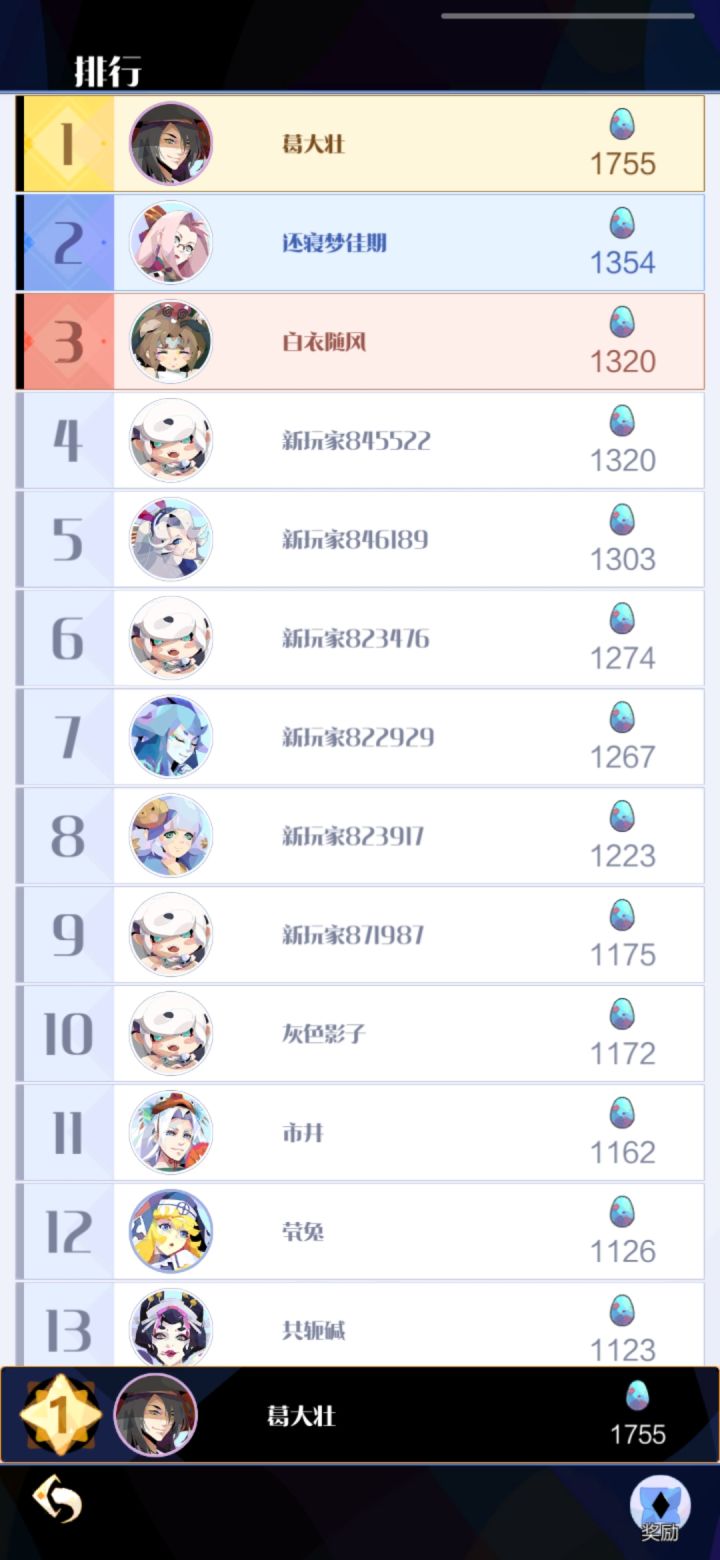Viewport: 720px width, 1560px height.
Task: Open 葛大壮's avatar portrait in rank 1
Action: pyautogui.click(x=170, y=143)
